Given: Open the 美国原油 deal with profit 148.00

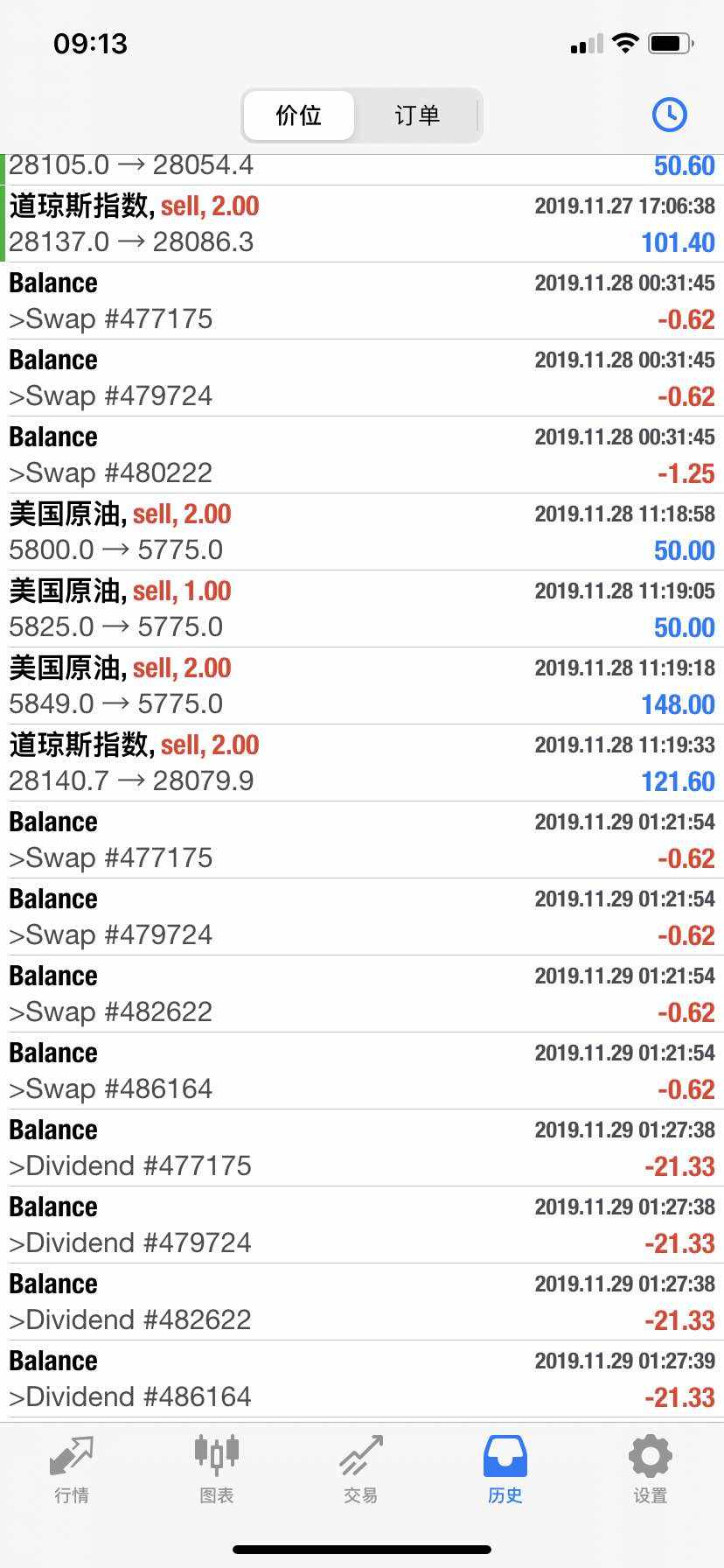Looking at the screenshot, I should [362, 686].
